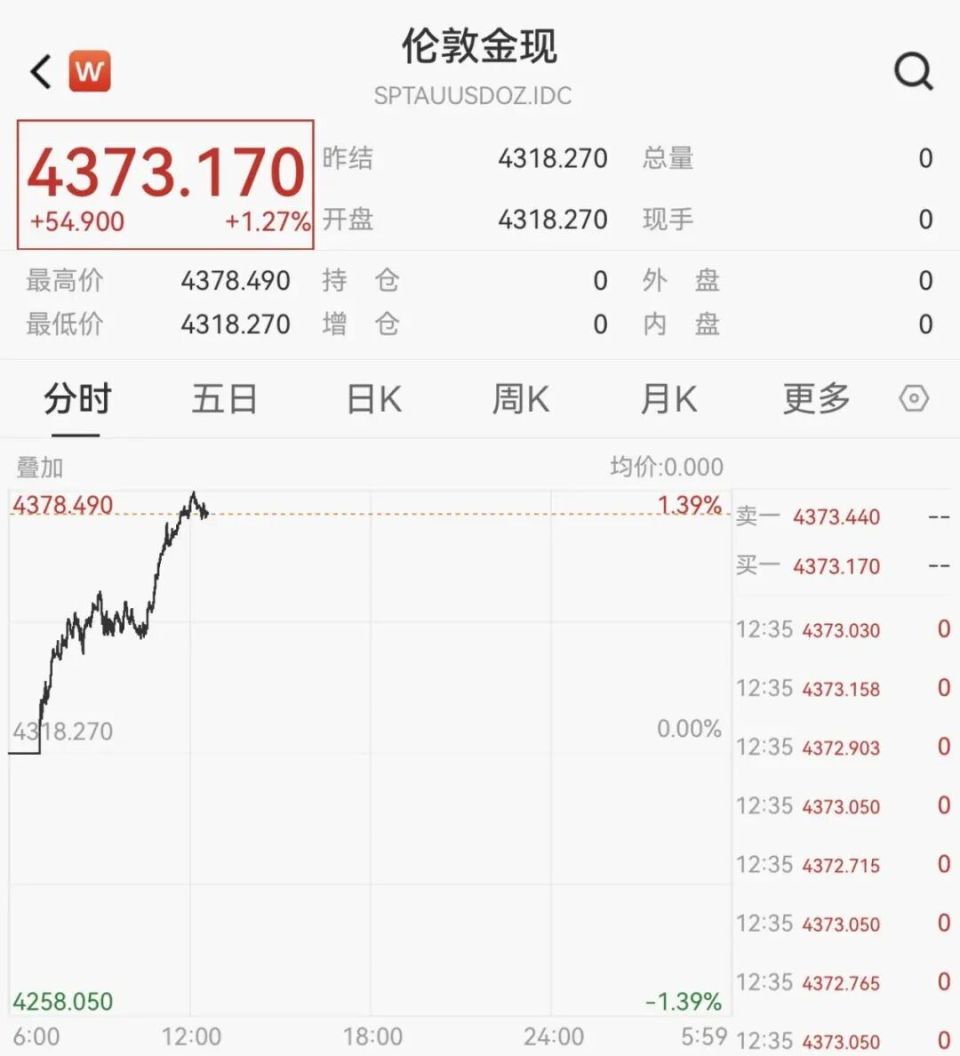Viewport: 960px width, 1056px height.
Task: Tap the 叠加 overlay icon on the chart
Action: tap(38, 466)
